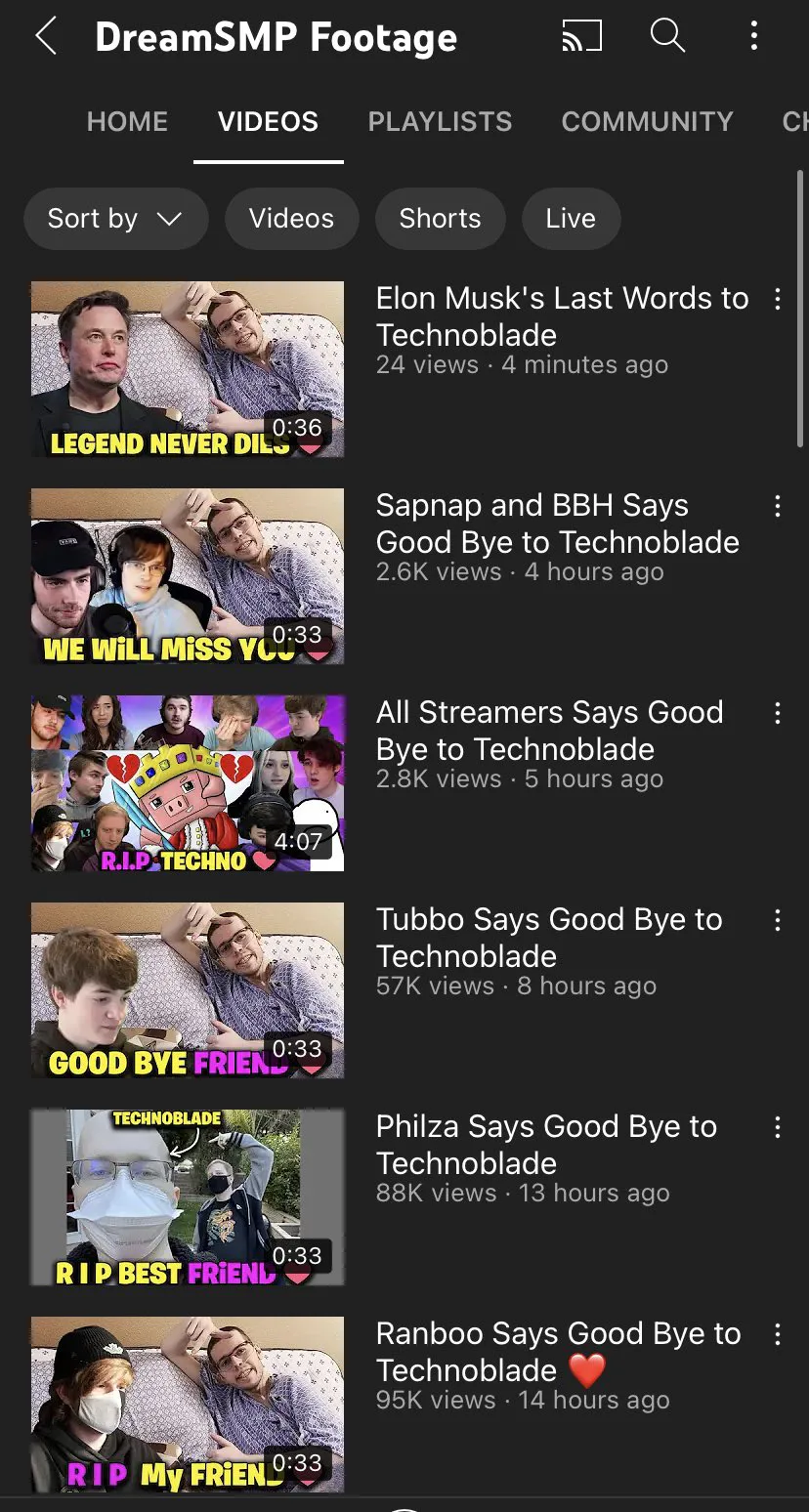Switch to the Home tab
The height and width of the screenshot is (1512, 809).
point(127,122)
